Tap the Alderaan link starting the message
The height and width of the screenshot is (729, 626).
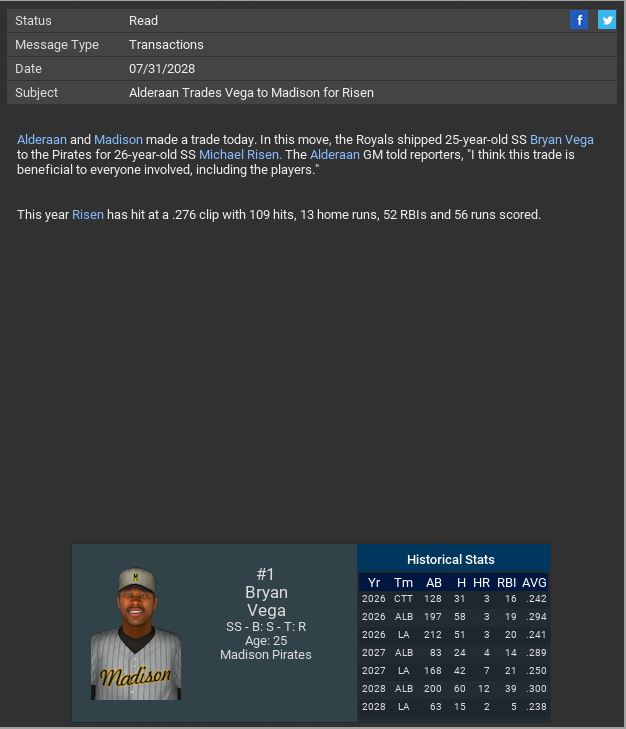(41, 140)
